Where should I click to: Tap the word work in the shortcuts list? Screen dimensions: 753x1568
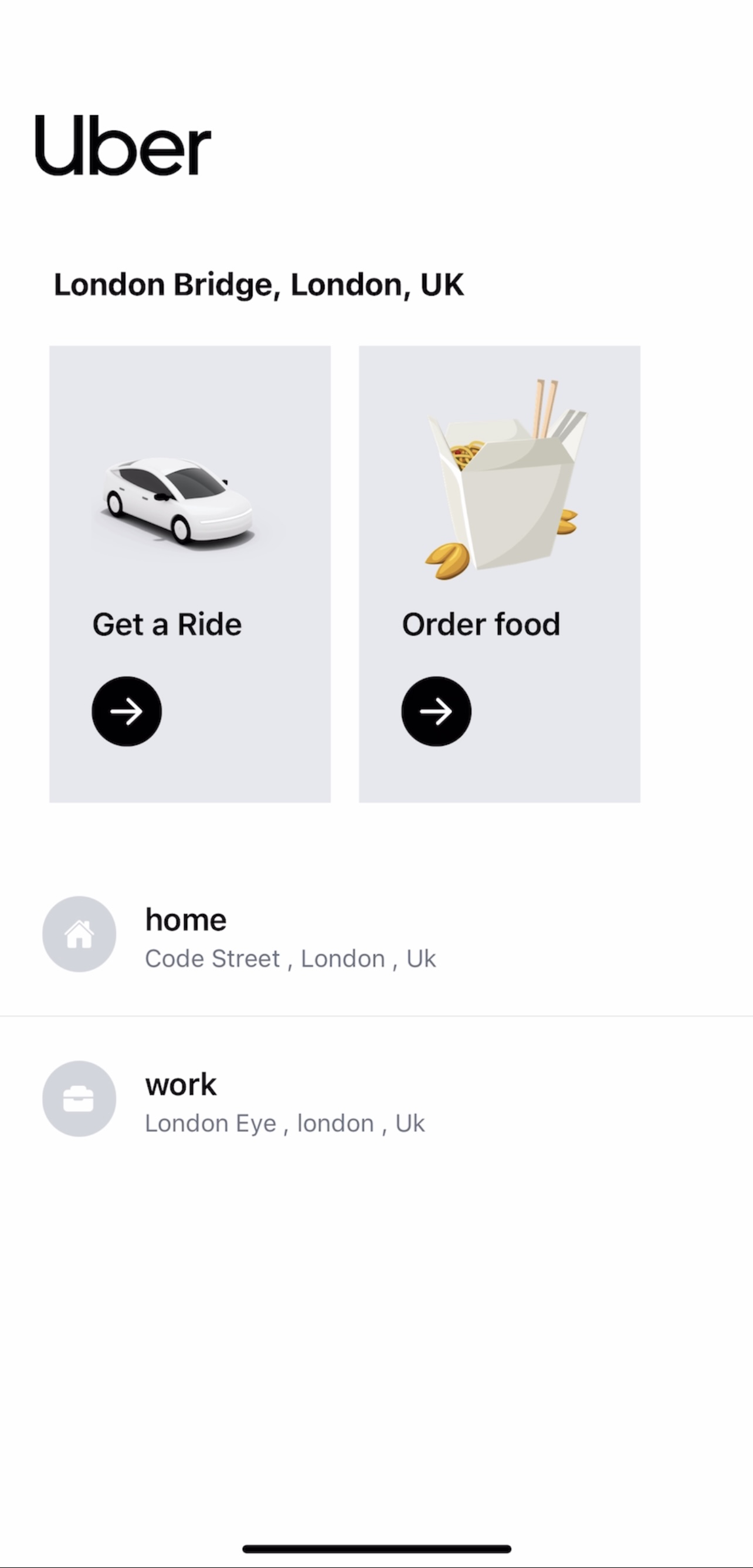(x=180, y=1084)
